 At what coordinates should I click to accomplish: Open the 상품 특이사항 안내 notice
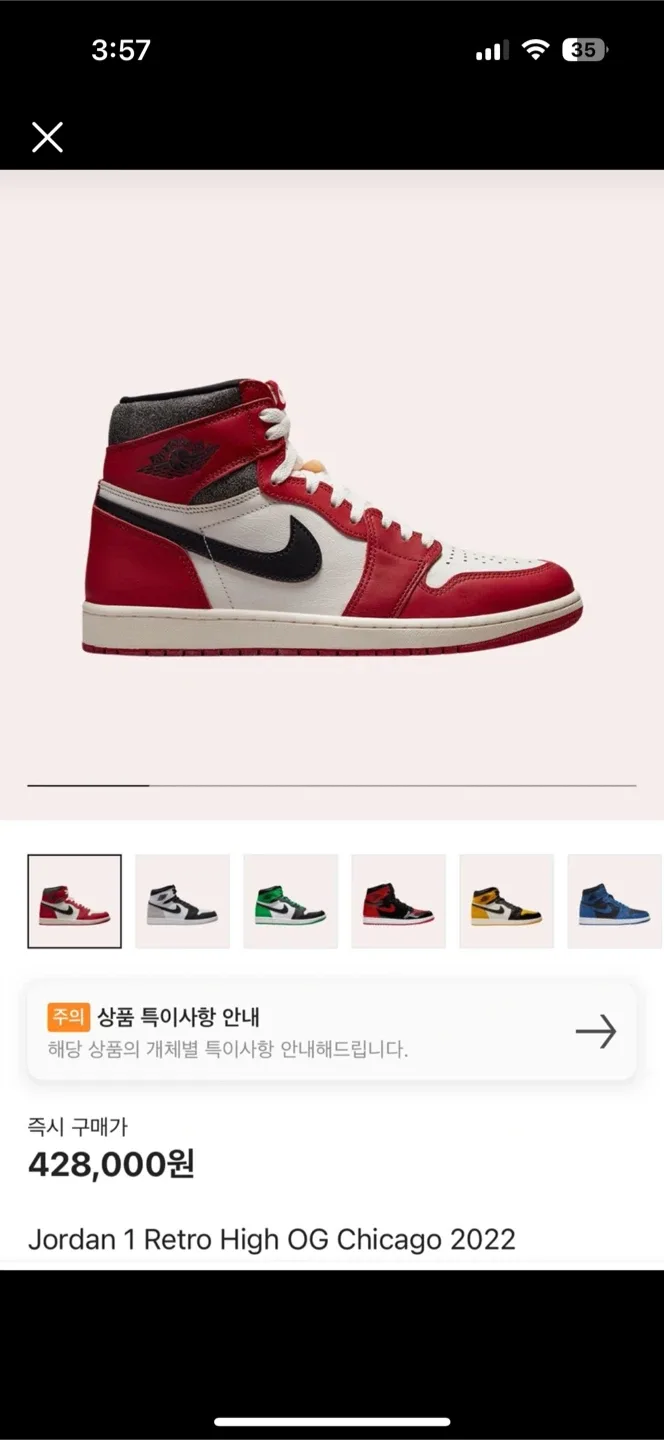point(331,1032)
